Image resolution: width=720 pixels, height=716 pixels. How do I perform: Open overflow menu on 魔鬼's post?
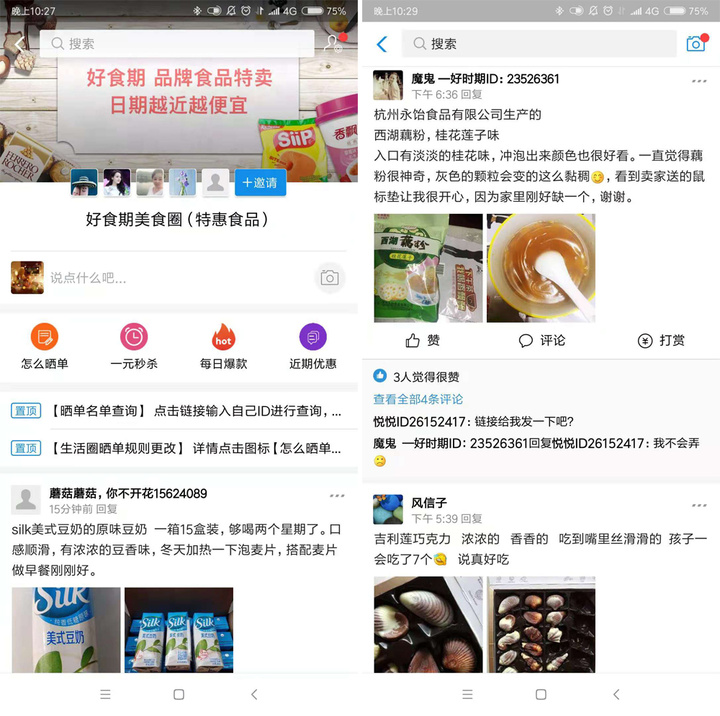(x=699, y=81)
